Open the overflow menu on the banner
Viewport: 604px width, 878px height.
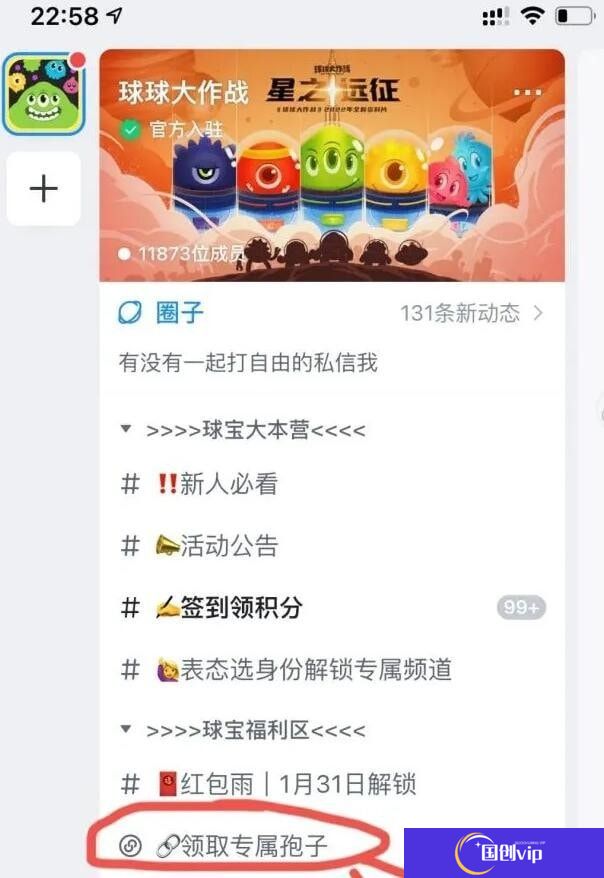(x=527, y=93)
